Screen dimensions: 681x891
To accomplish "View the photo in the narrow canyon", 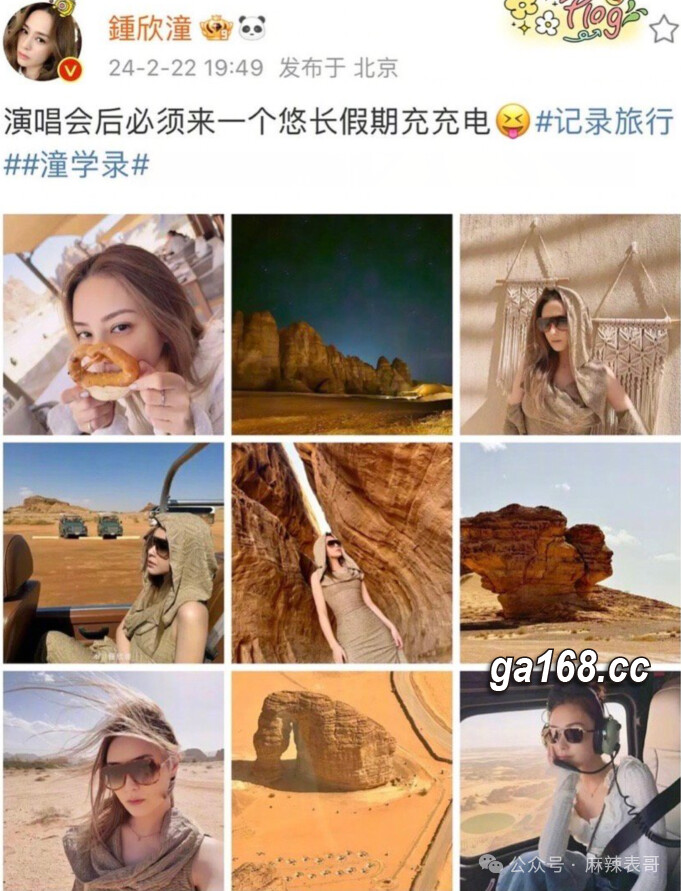I will (341, 553).
